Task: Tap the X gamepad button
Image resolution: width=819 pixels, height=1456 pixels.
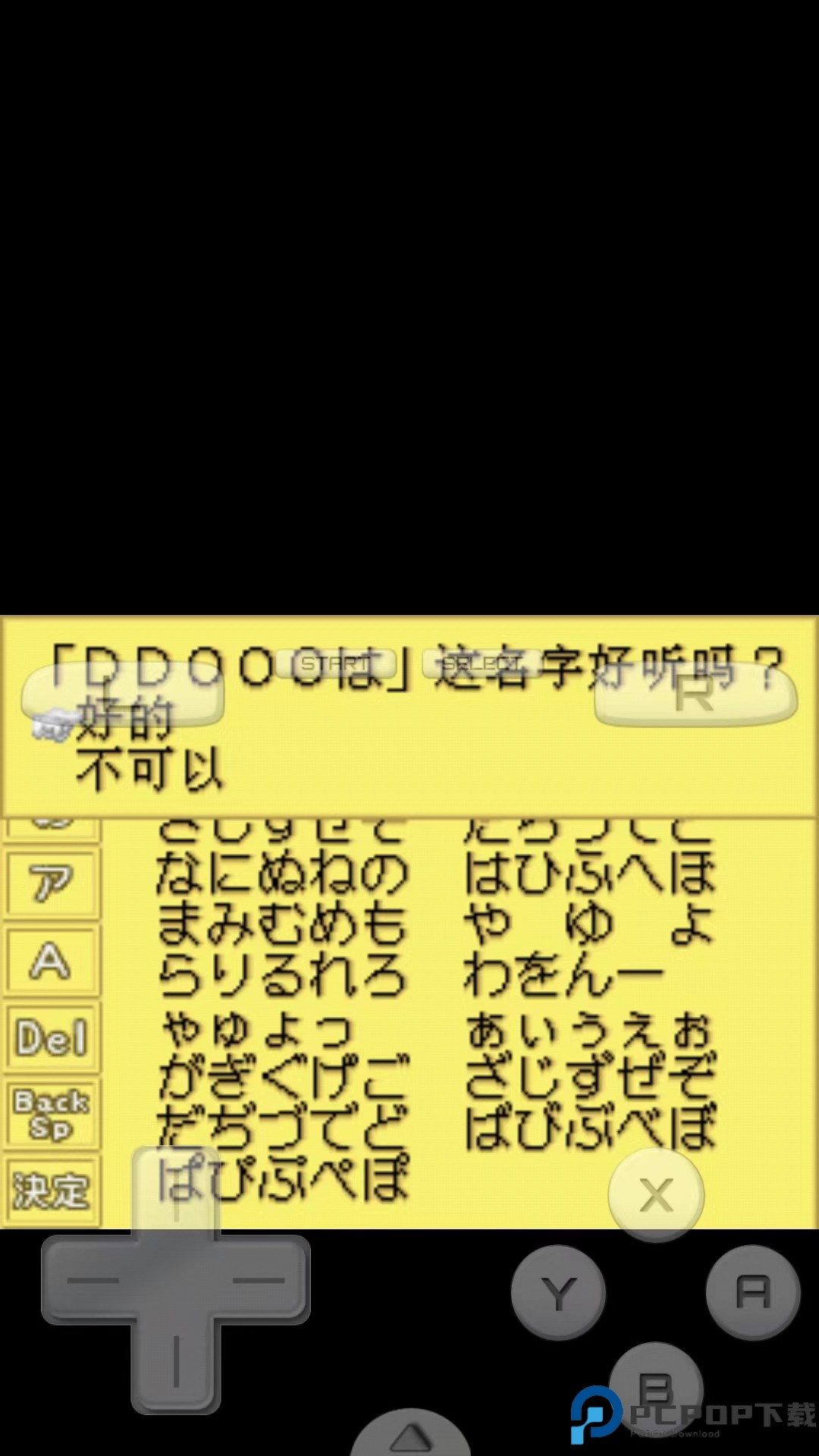Action: click(656, 1196)
